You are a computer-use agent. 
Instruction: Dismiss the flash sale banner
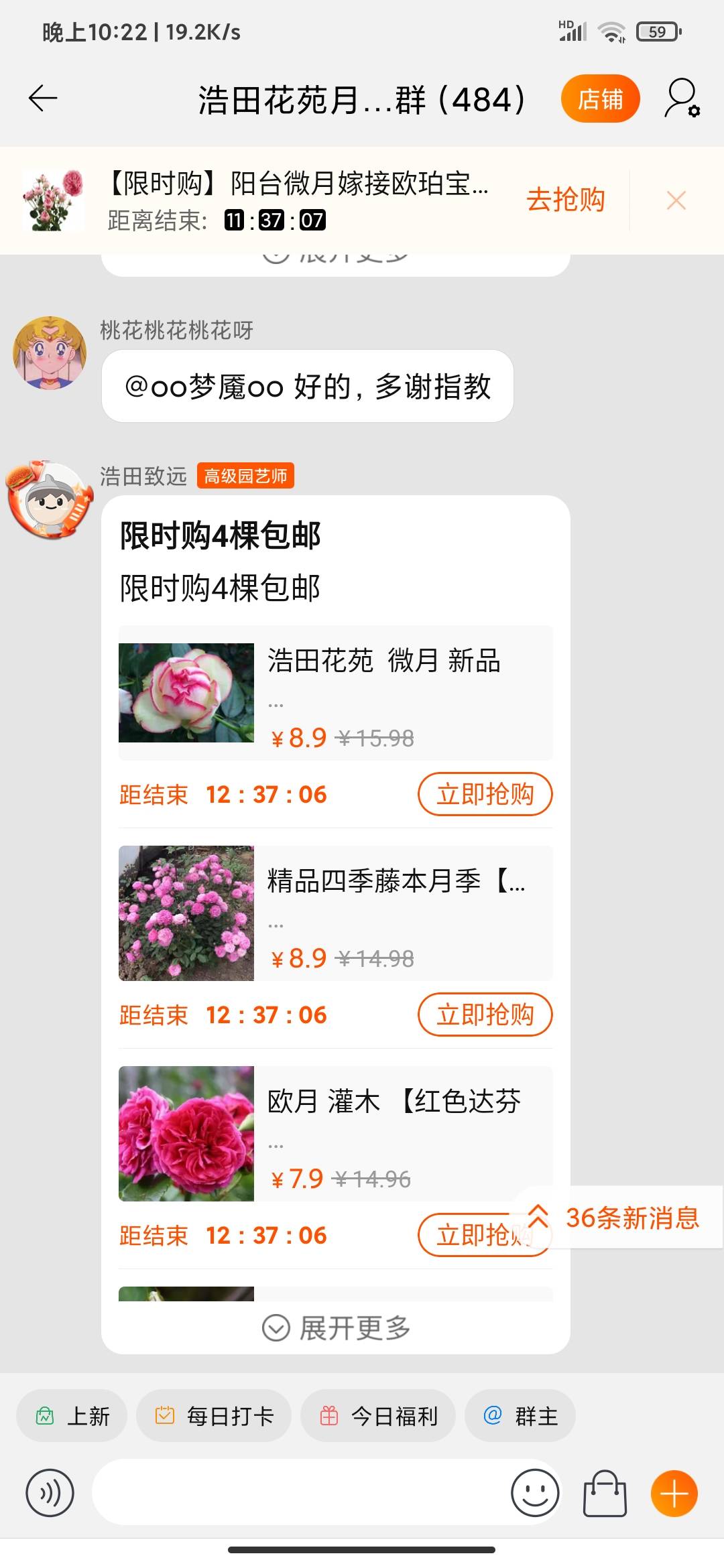coord(676,200)
